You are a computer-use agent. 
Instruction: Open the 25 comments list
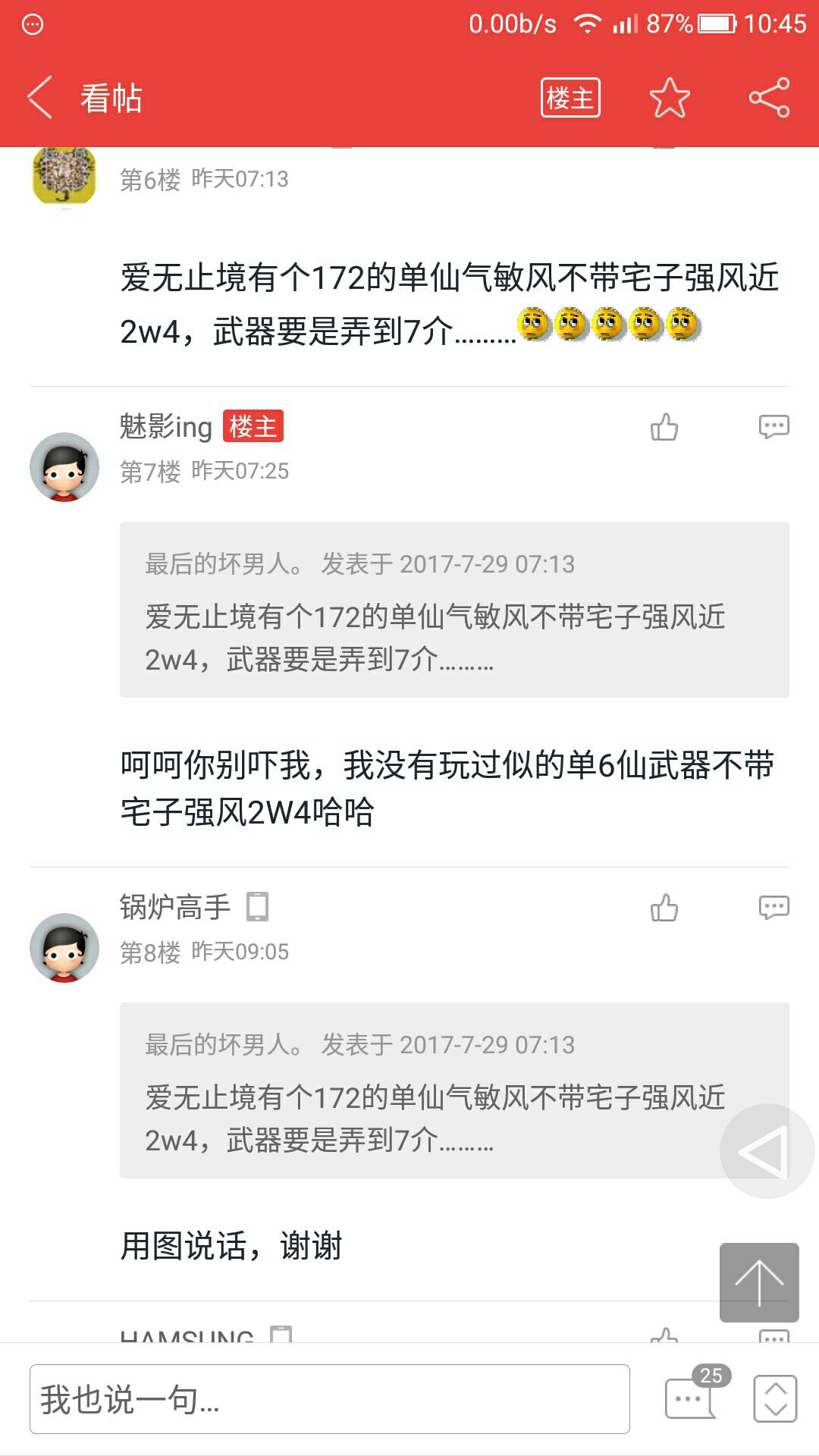click(692, 1398)
